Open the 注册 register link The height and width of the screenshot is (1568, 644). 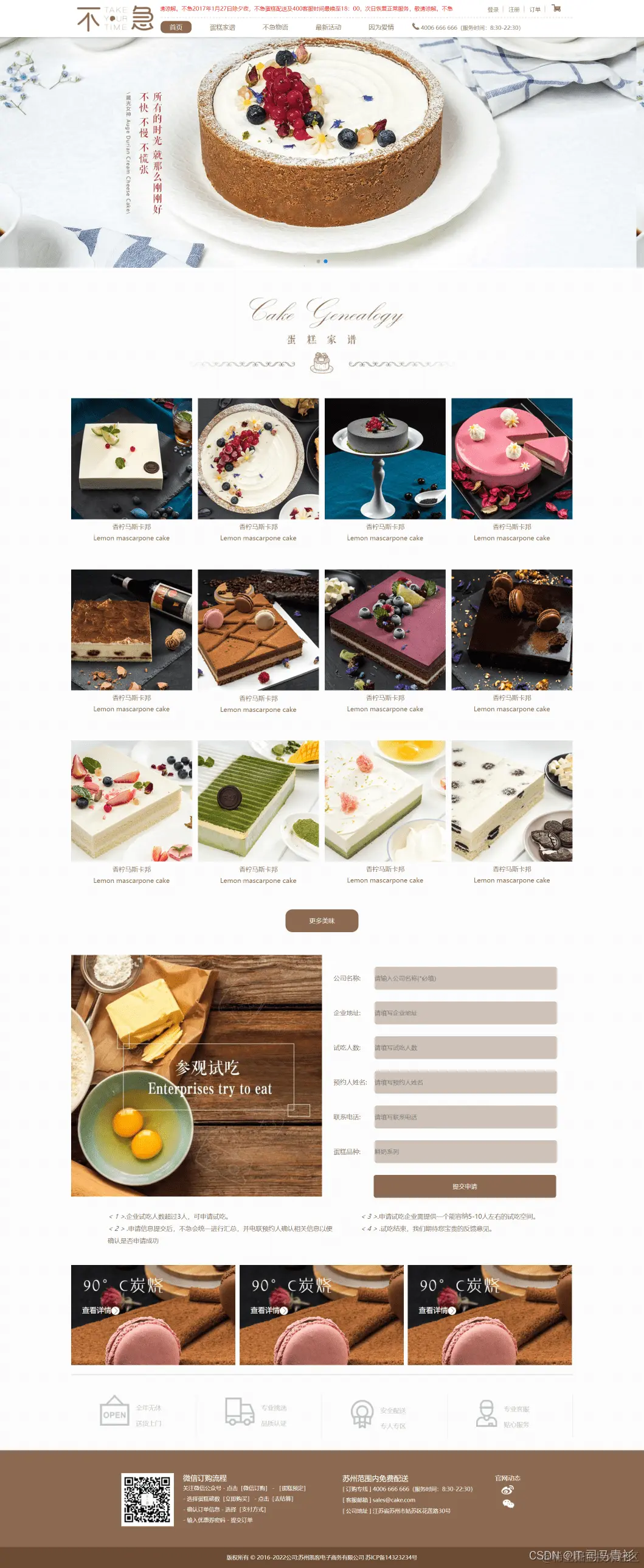coord(514,10)
